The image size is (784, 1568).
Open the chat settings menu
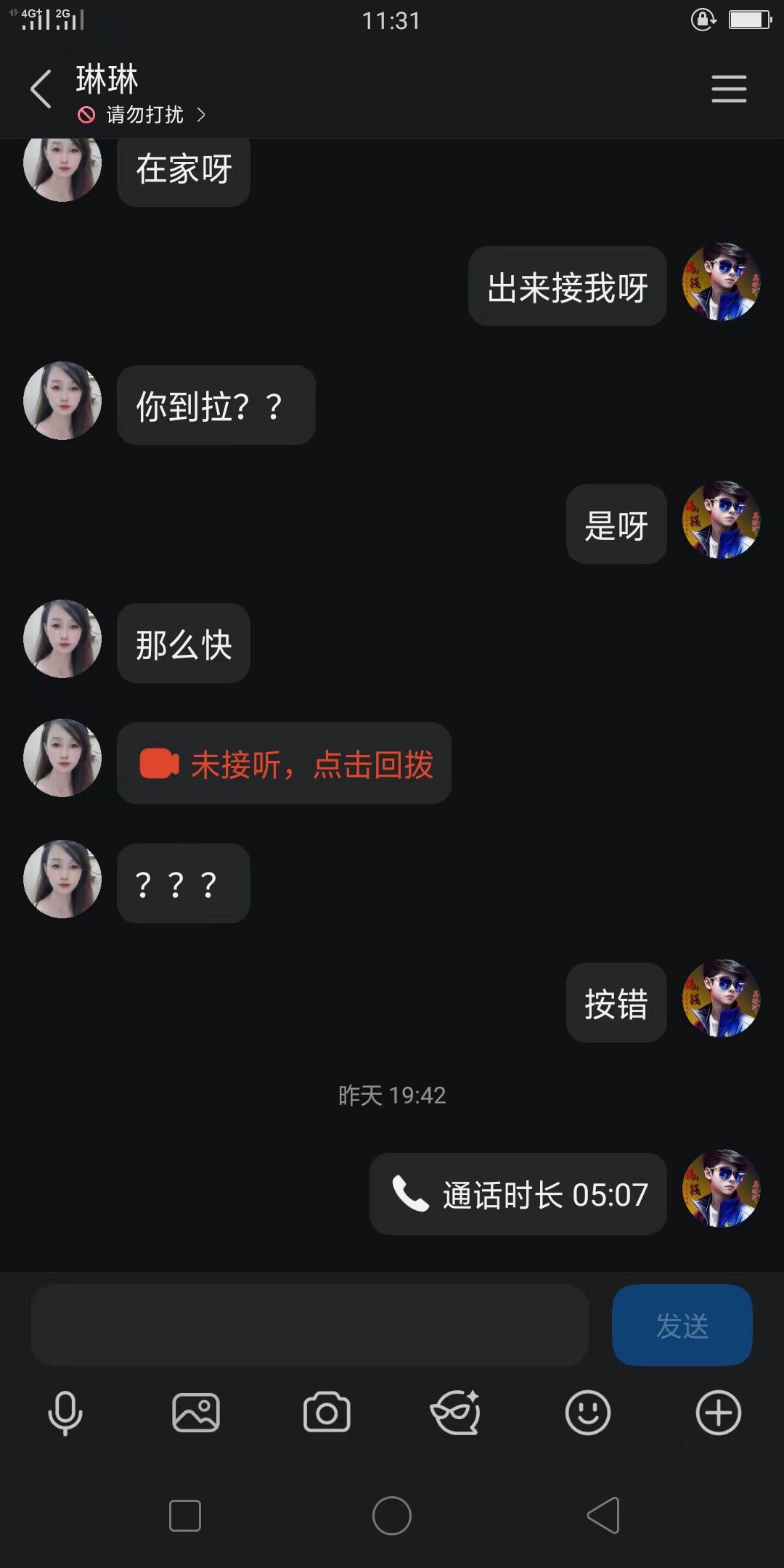[x=729, y=89]
